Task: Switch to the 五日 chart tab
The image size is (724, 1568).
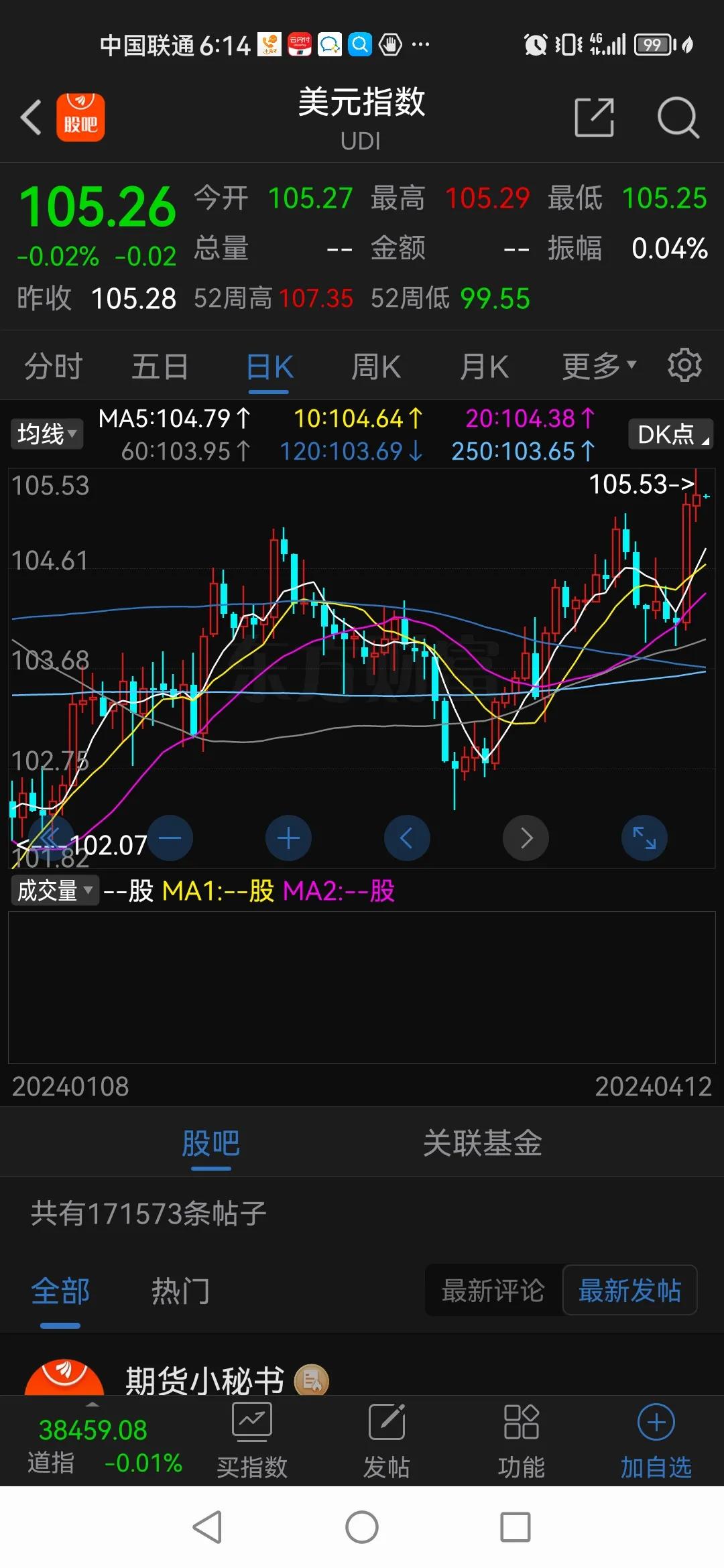Action: [160, 367]
